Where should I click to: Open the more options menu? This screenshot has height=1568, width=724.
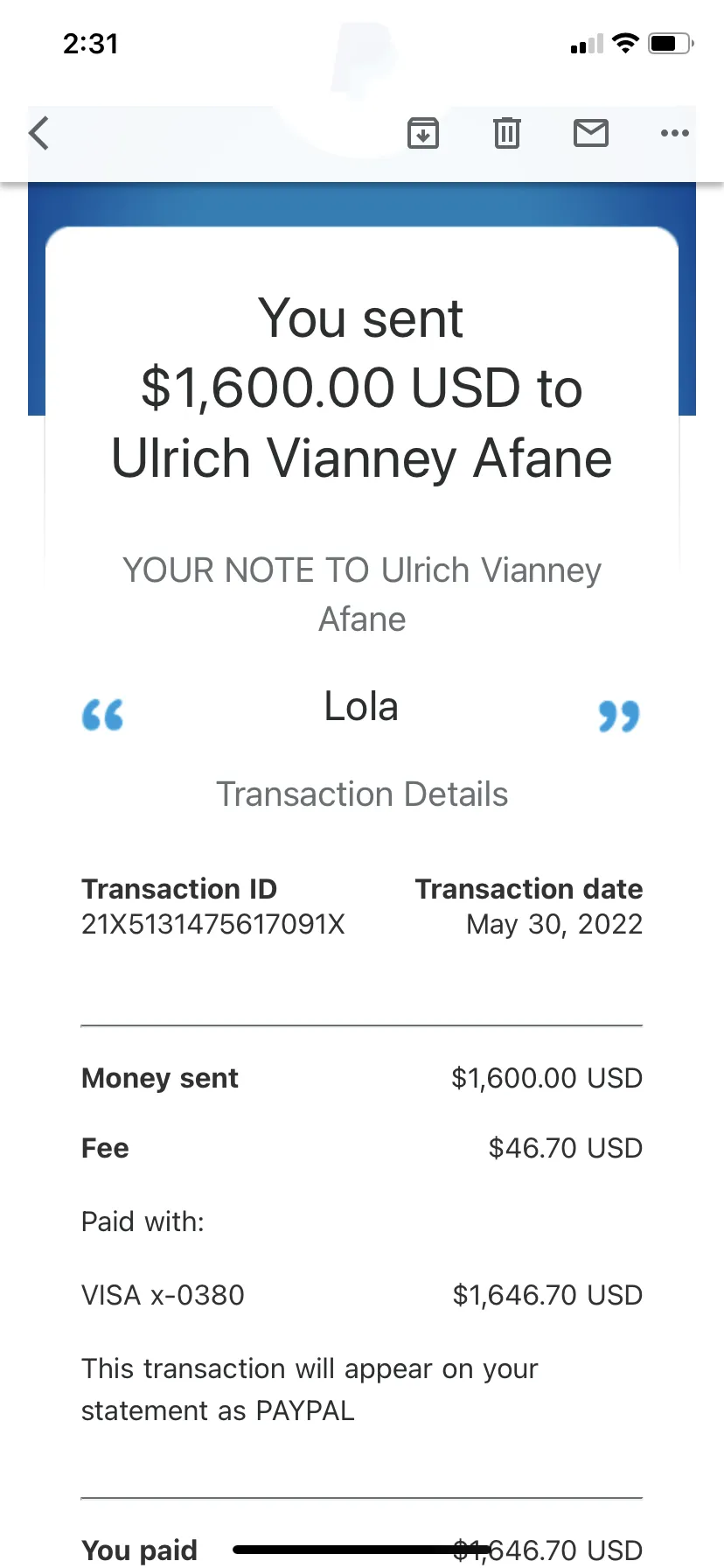[x=675, y=133]
